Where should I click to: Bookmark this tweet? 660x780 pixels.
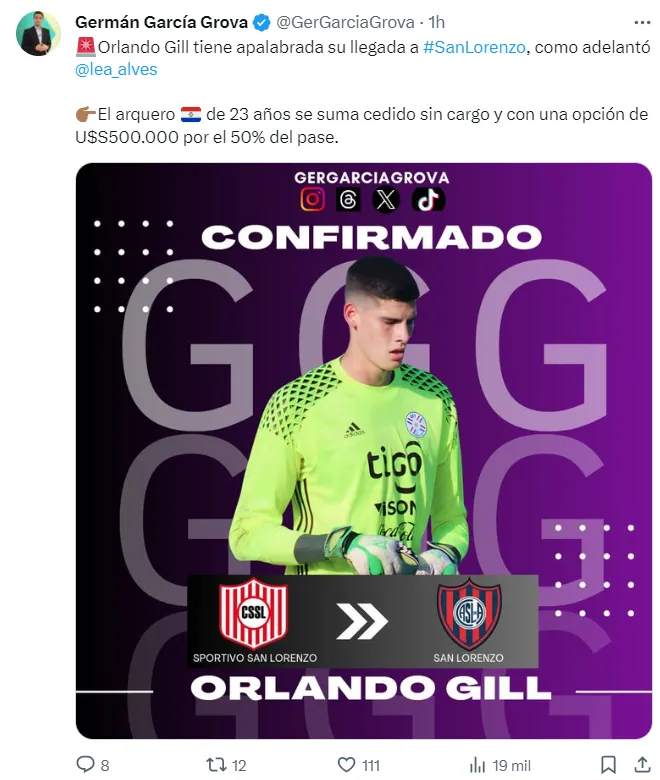[608, 765]
